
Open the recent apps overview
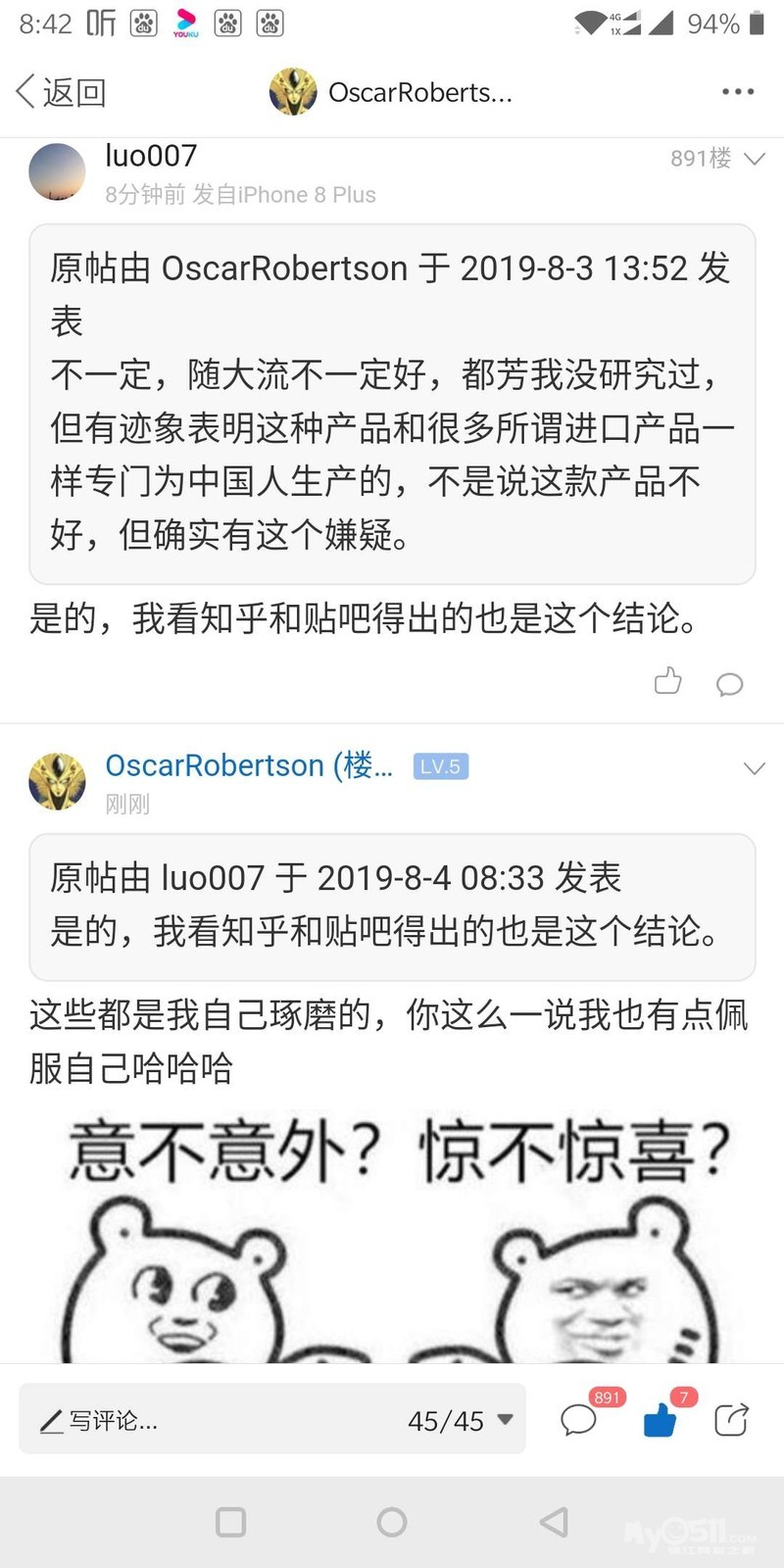[x=230, y=1522]
